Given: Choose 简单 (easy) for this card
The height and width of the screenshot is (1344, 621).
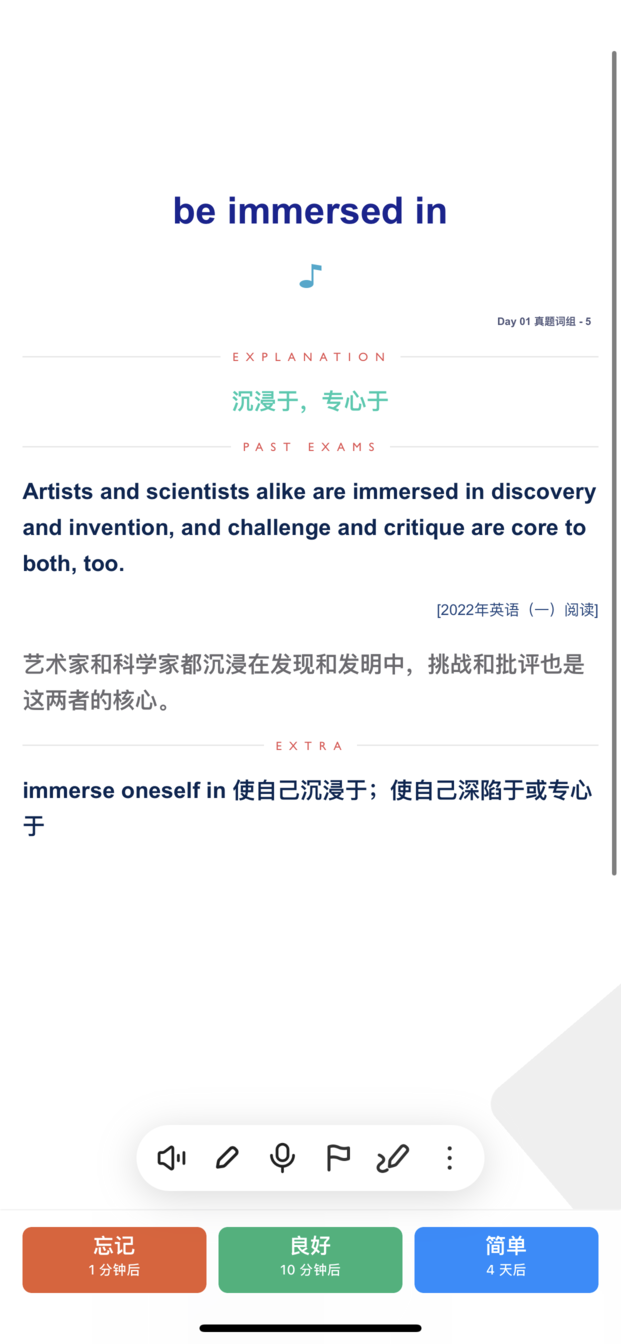Looking at the screenshot, I should [x=506, y=1259].
